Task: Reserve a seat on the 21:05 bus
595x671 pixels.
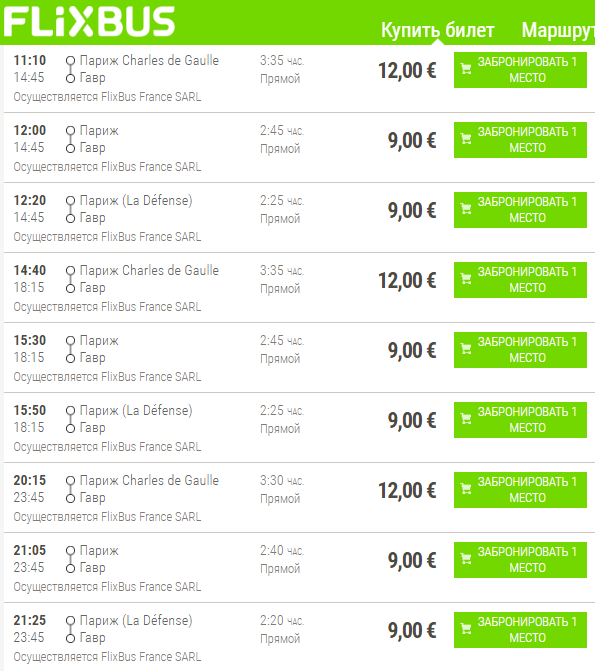Action: click(520, 560)
